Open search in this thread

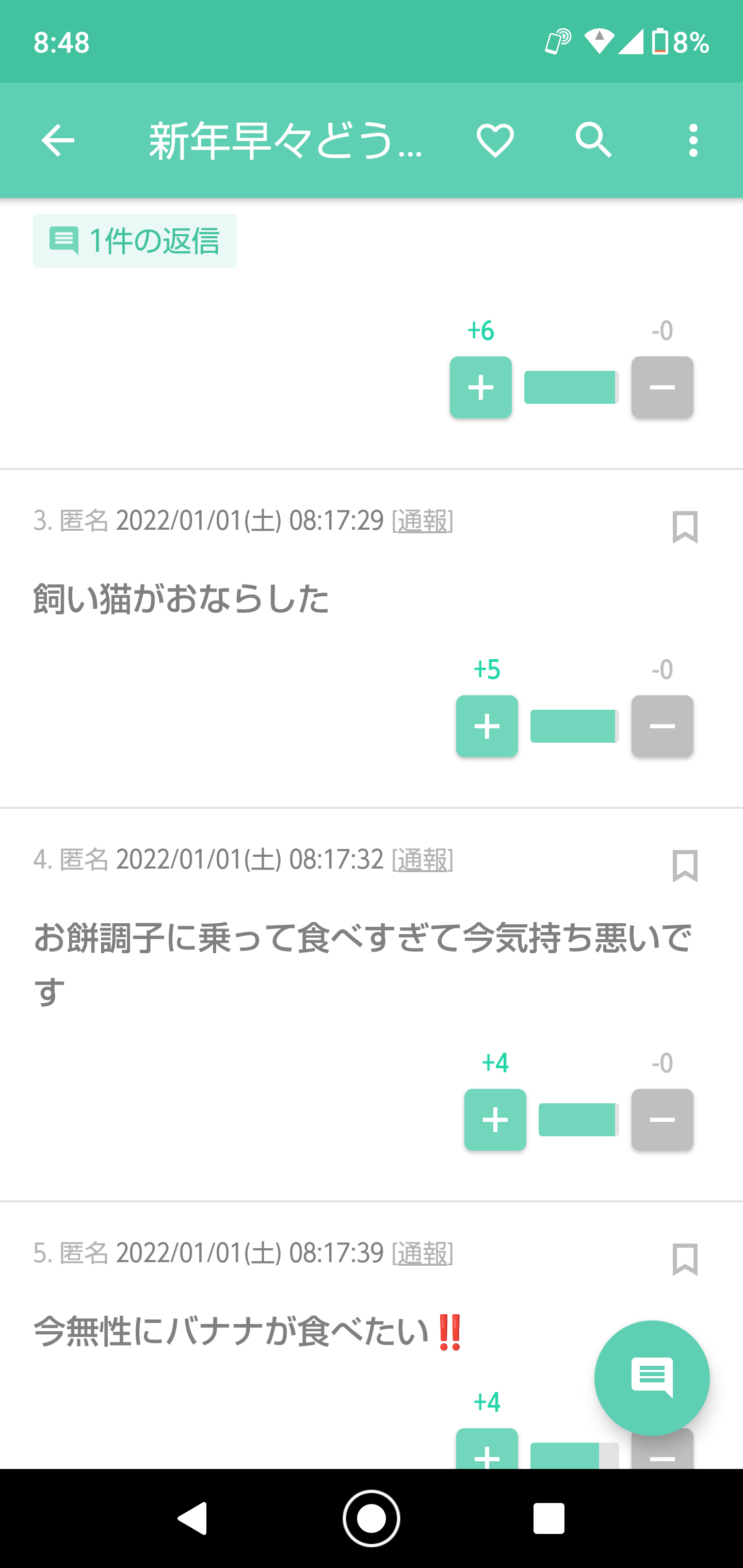[x=593, y=141]
